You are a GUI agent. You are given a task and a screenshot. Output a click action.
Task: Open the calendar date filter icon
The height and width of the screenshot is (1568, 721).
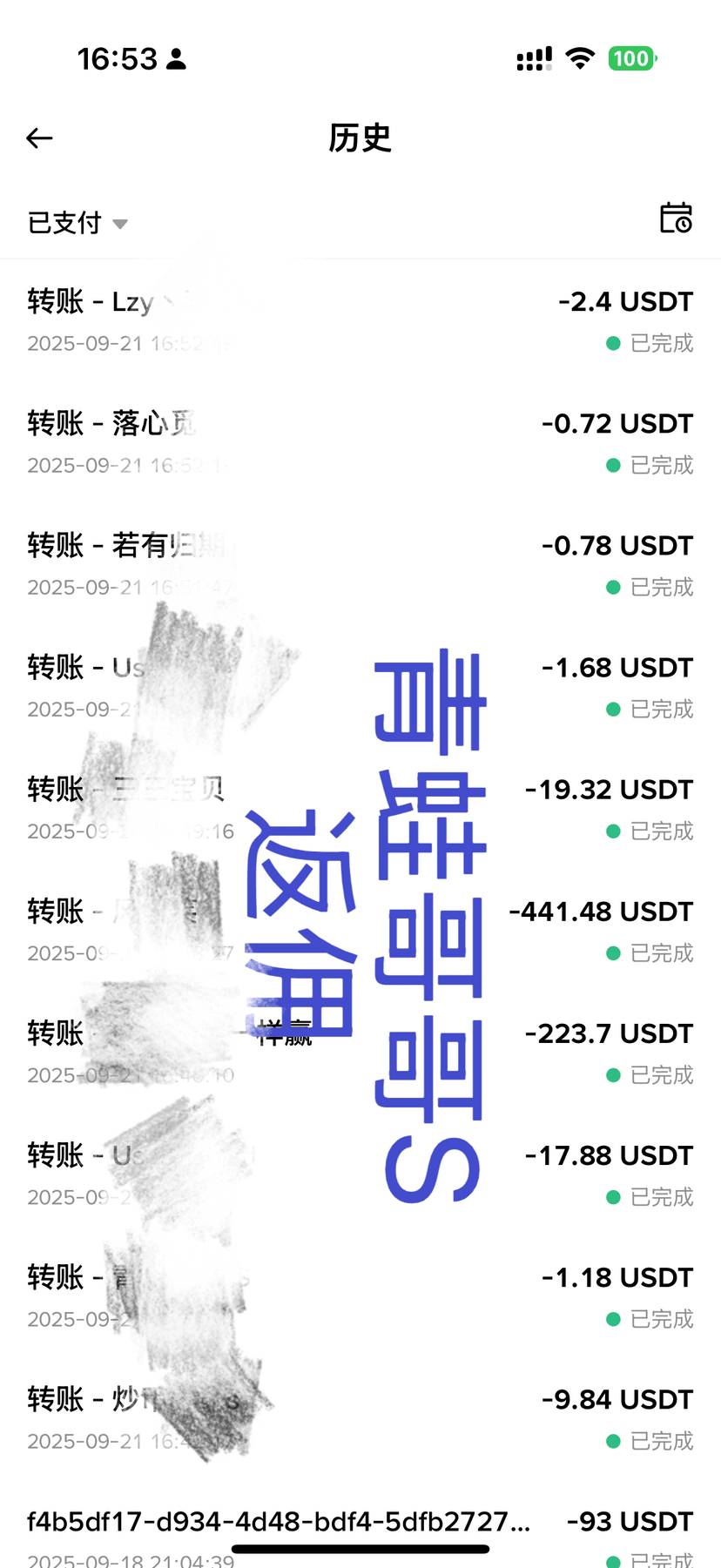click(676, 218)
